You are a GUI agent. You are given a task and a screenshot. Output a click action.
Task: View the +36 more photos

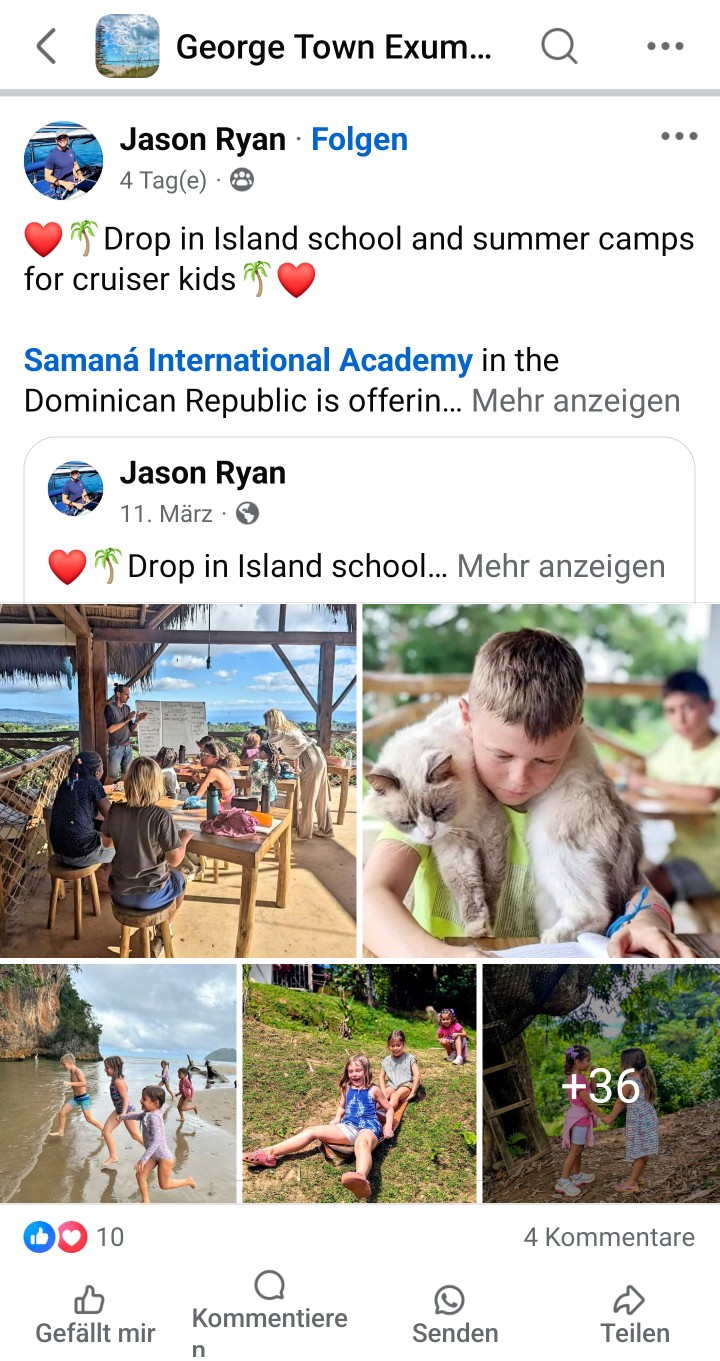click(x=601, y=1084)
